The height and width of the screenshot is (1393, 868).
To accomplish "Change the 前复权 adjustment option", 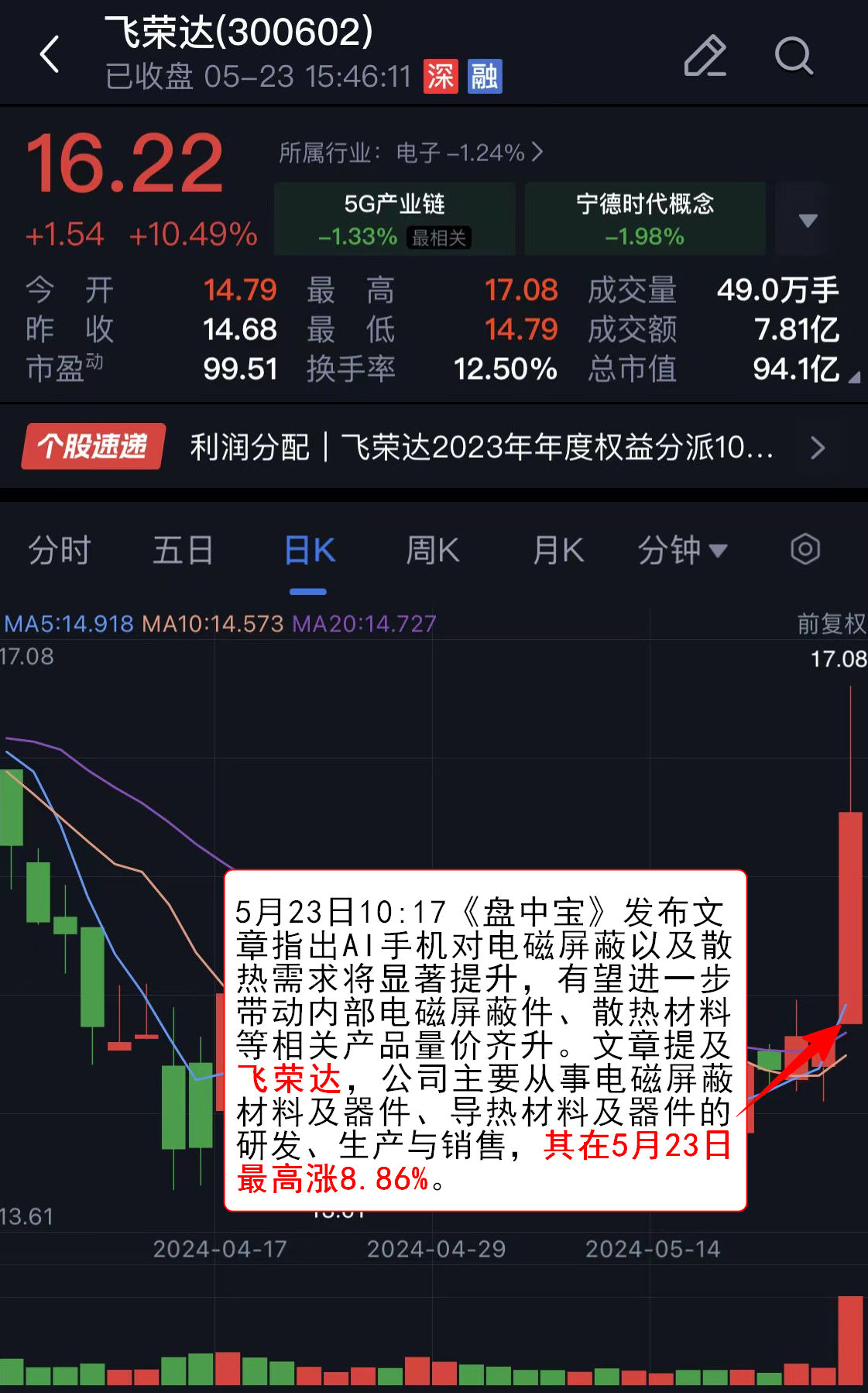I will coord(831,624).
